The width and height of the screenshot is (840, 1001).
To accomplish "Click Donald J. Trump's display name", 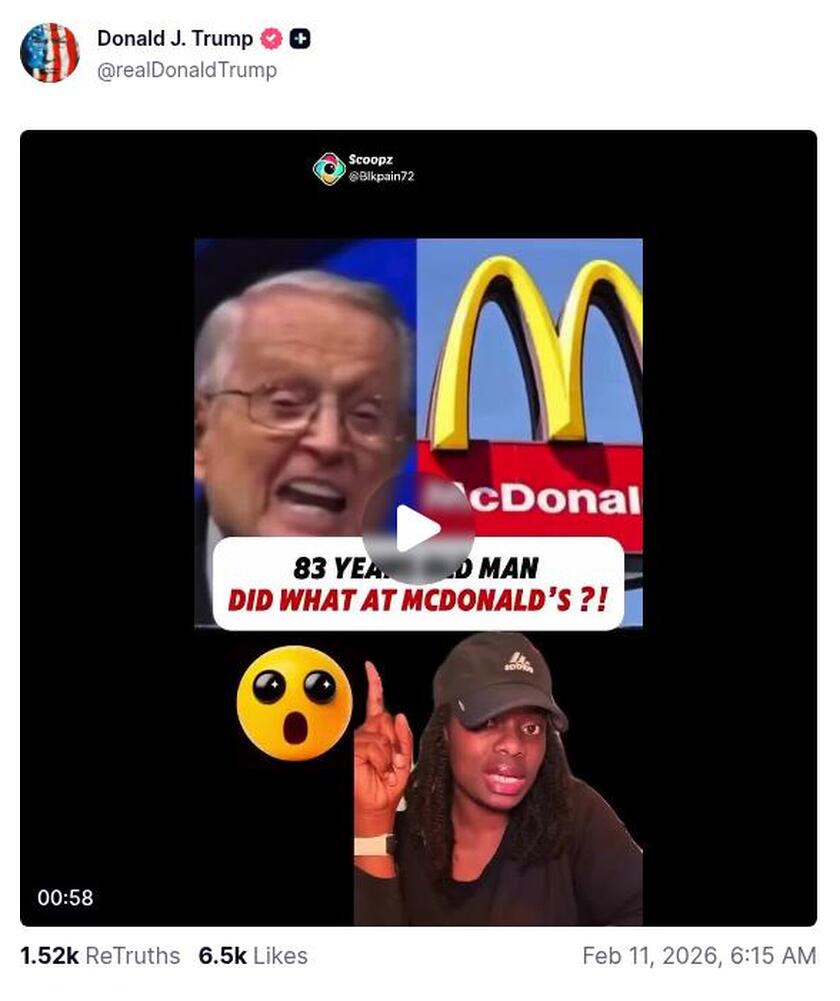I will click(x=173, y=39).
